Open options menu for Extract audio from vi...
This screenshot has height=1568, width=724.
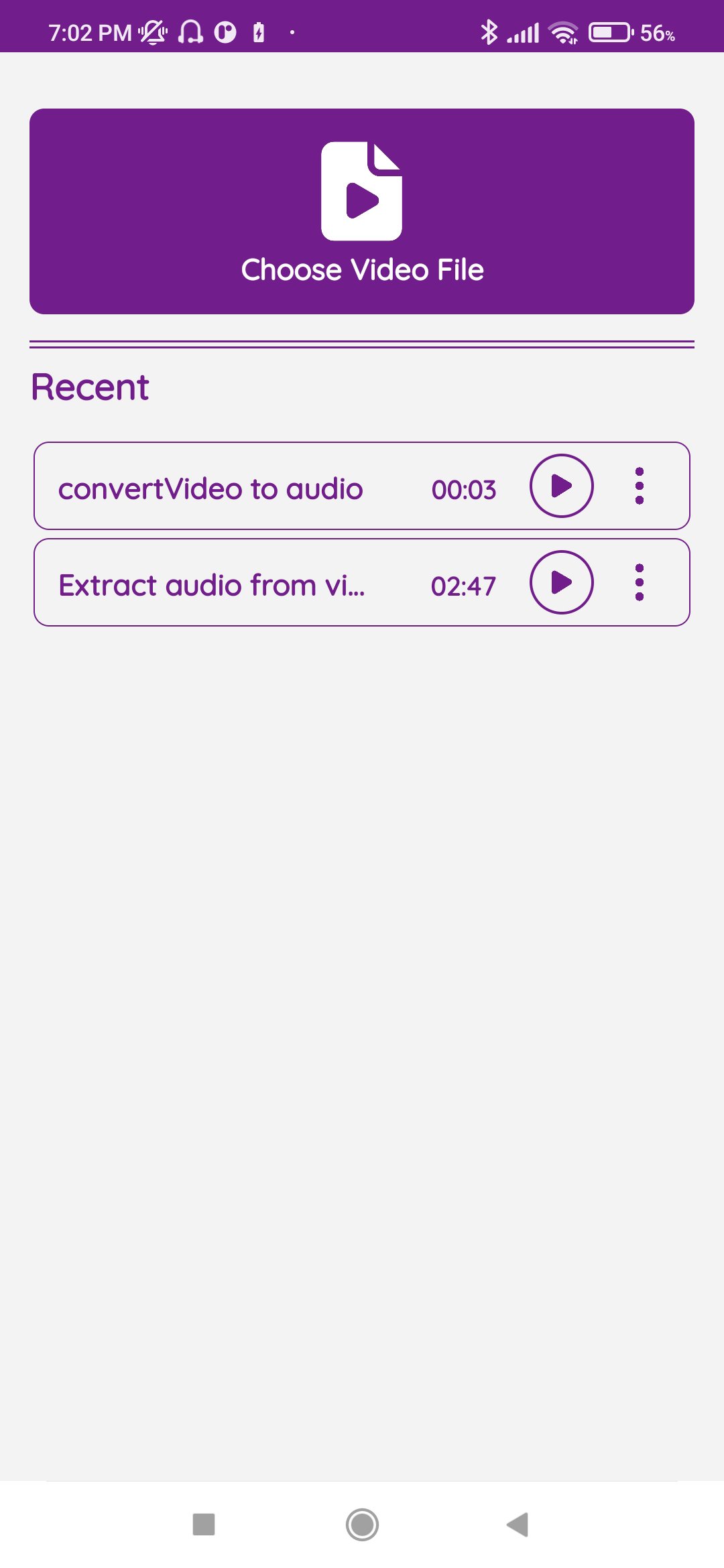click(639, 582)
